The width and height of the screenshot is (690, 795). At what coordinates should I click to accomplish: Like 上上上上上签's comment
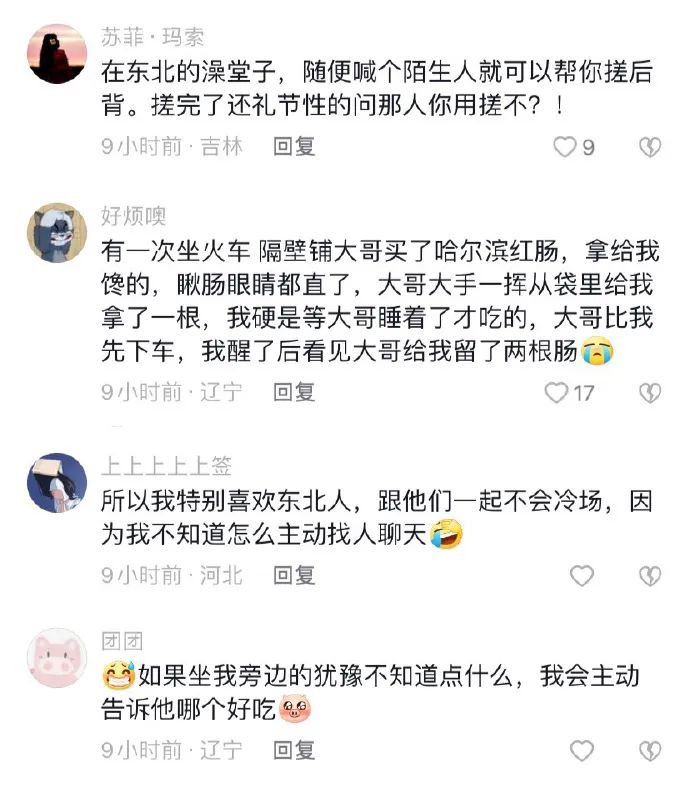[x=581, y=575]
